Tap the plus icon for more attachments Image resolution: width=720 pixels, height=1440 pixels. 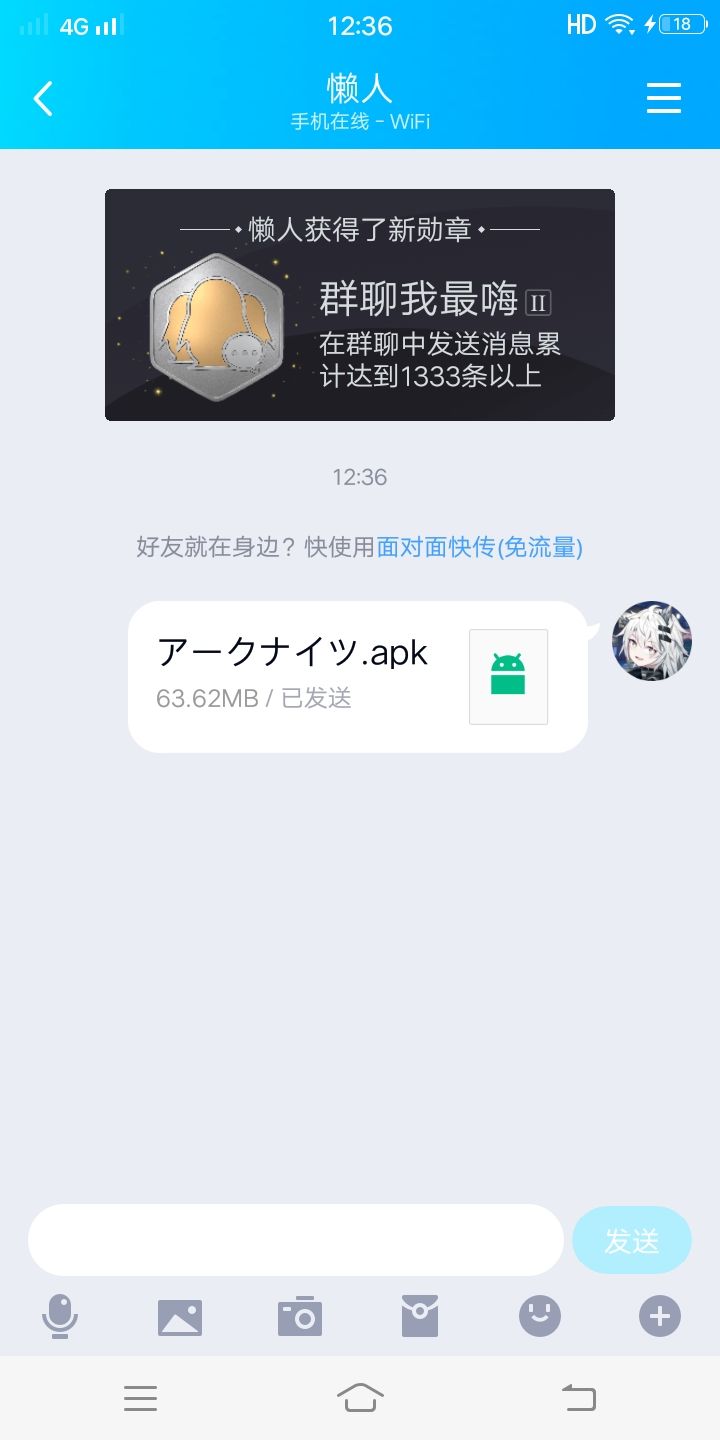tap(658, 1317)
